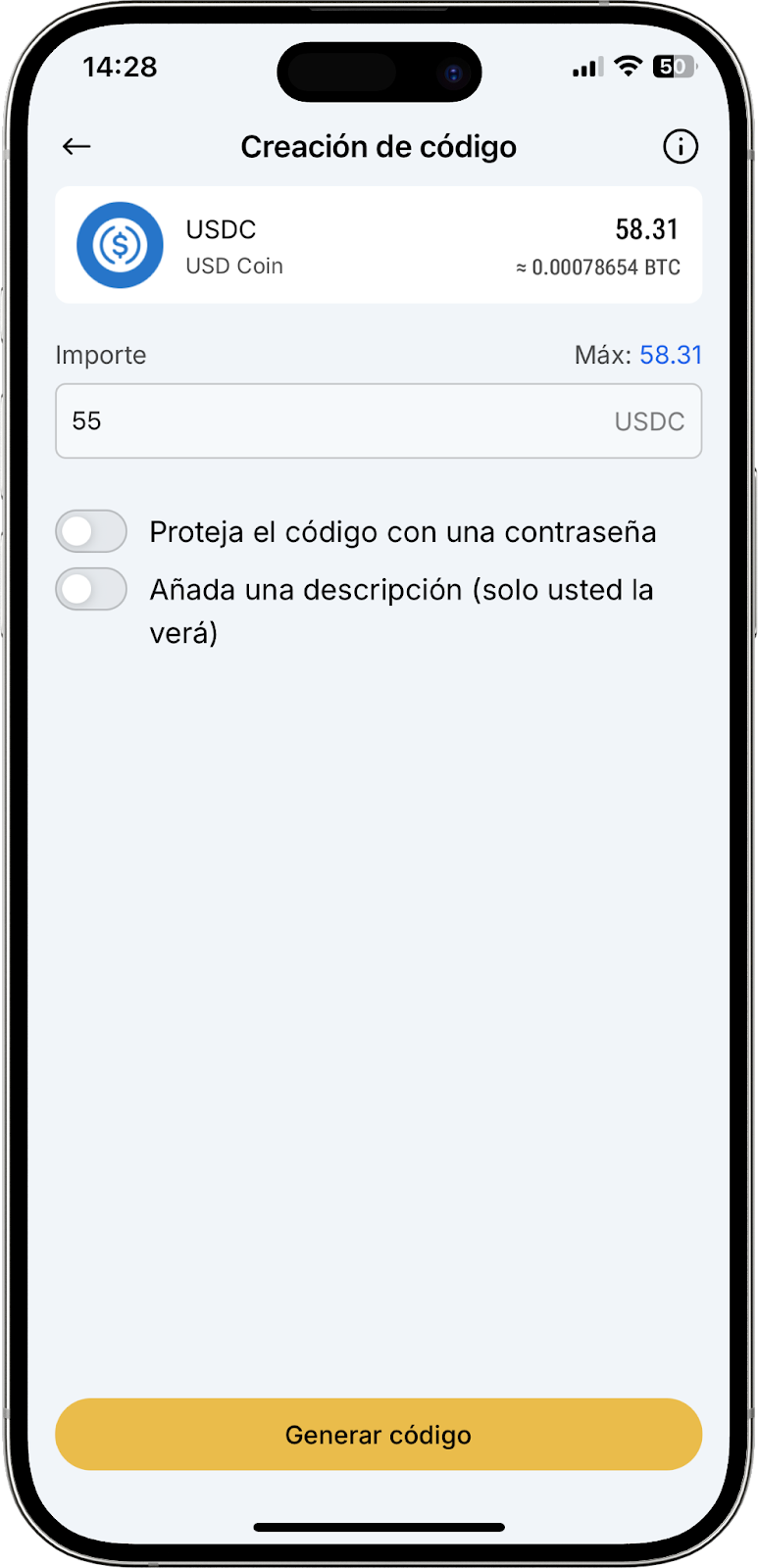The image size is (758, 1568).
Task: Go back using the arrow icon
Action: [76, 147]
